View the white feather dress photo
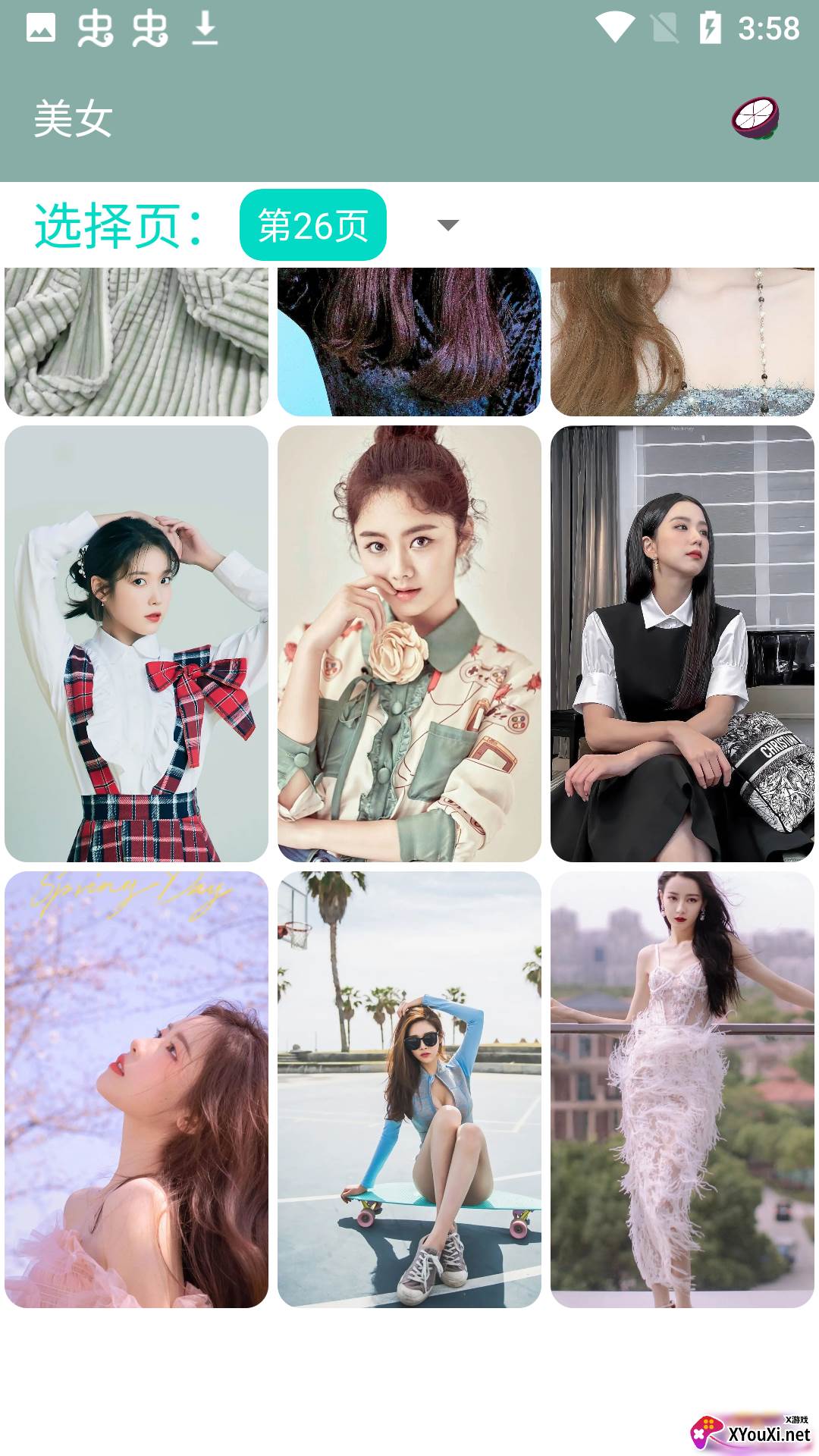The width and height of the screenshot is (819, 1456). point(682,1089)
